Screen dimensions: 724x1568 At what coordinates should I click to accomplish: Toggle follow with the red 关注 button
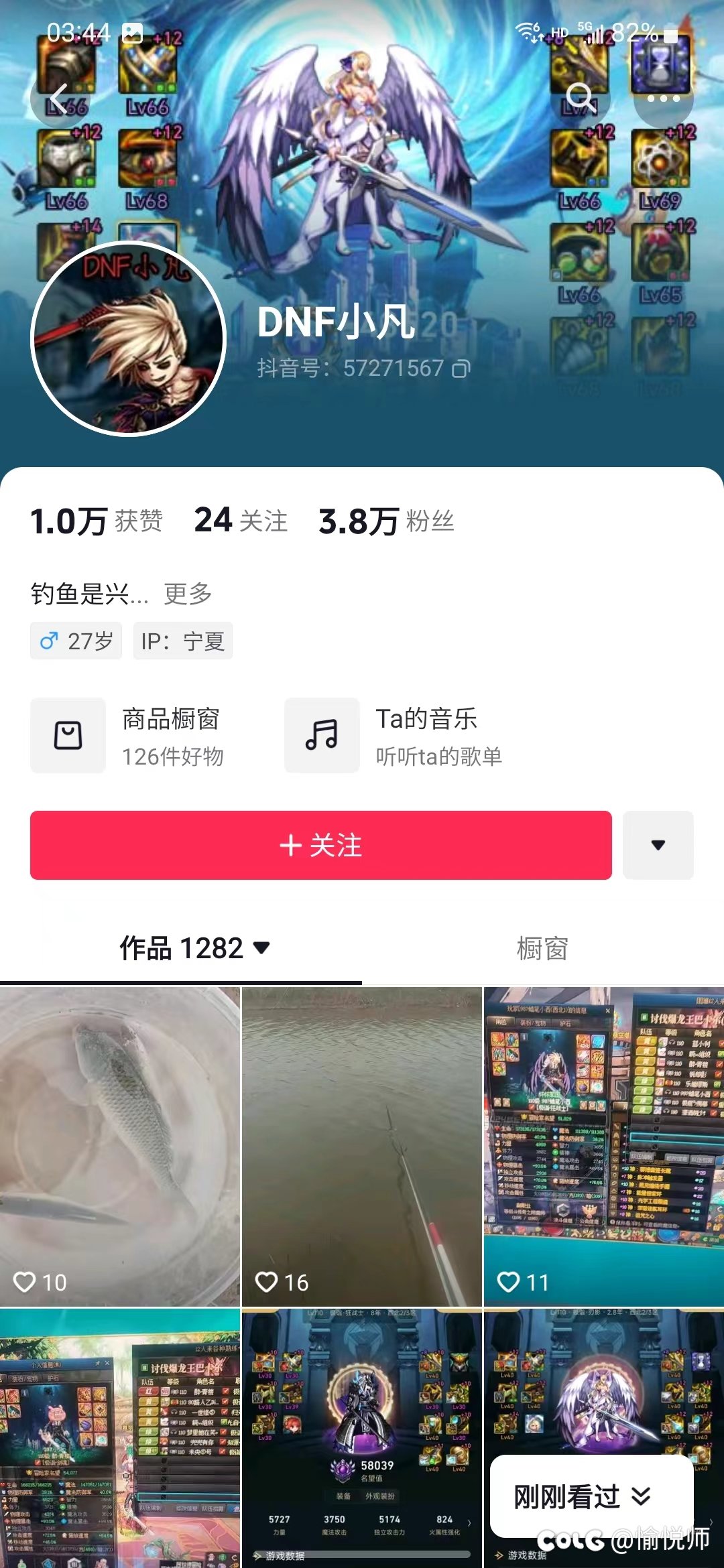pyautogui.click(x=320, y=845)
